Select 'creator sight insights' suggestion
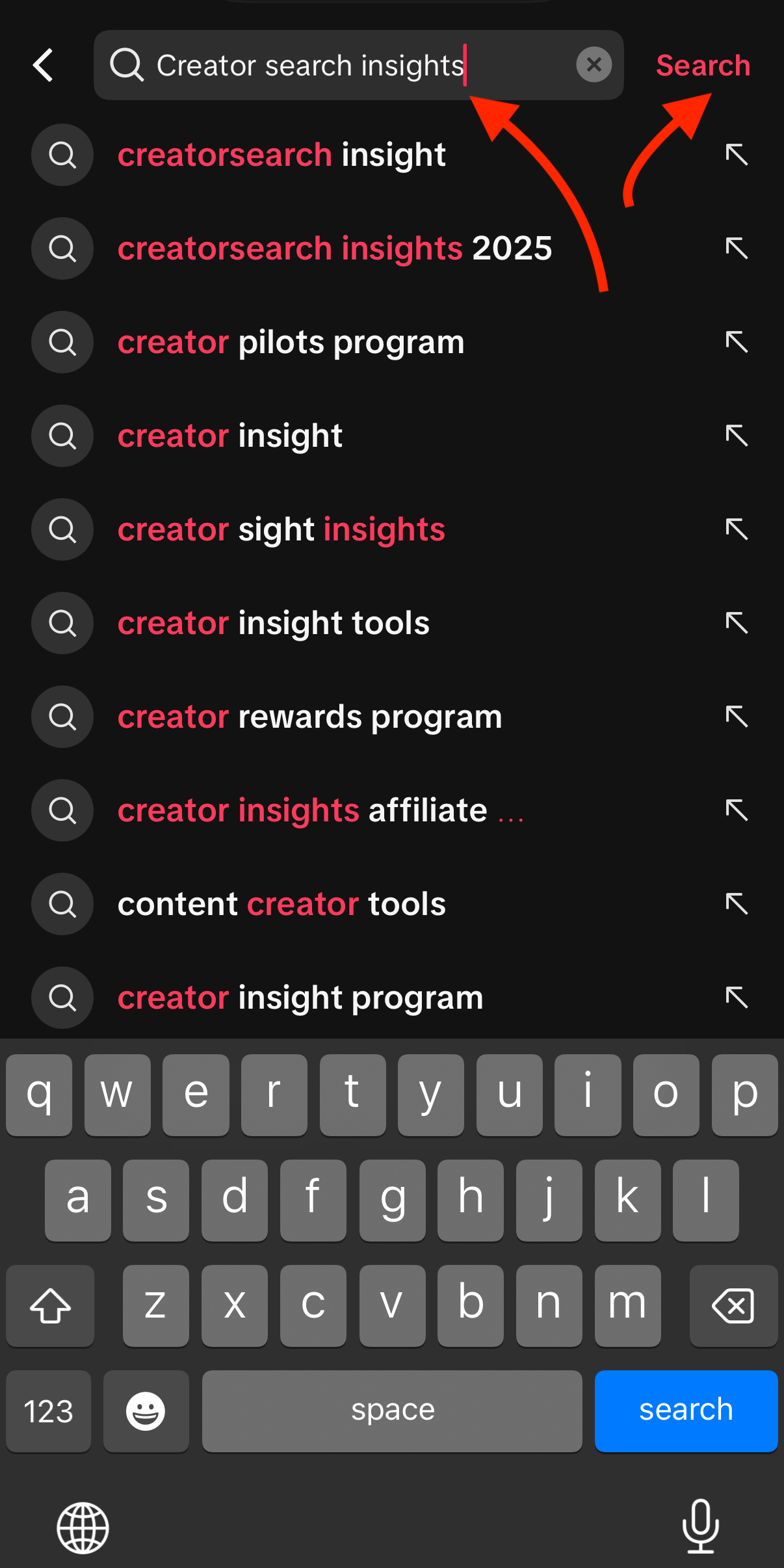 [x=281, y=529]
